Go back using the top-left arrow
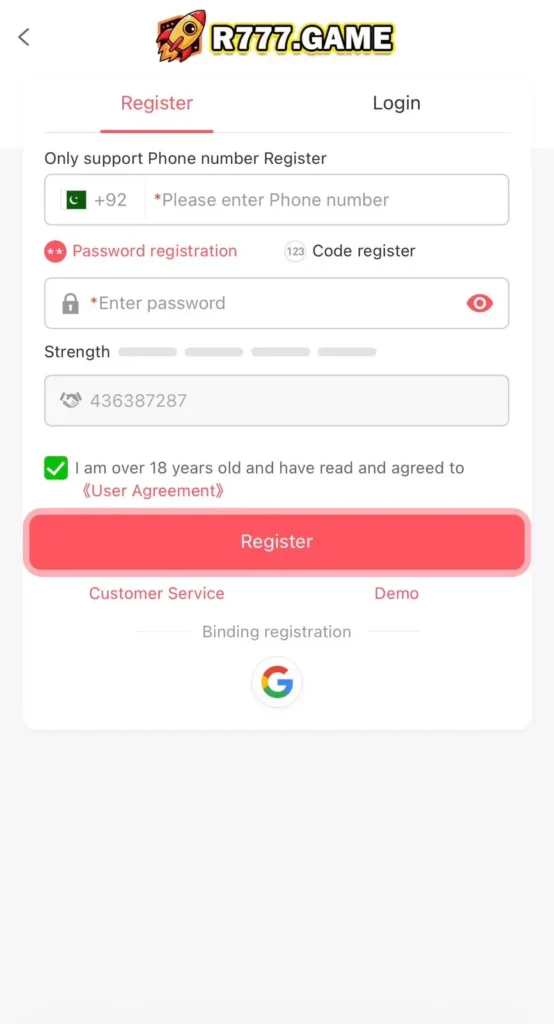Image resolution: width=554 pixels, height=1024 pixels. 24,37
